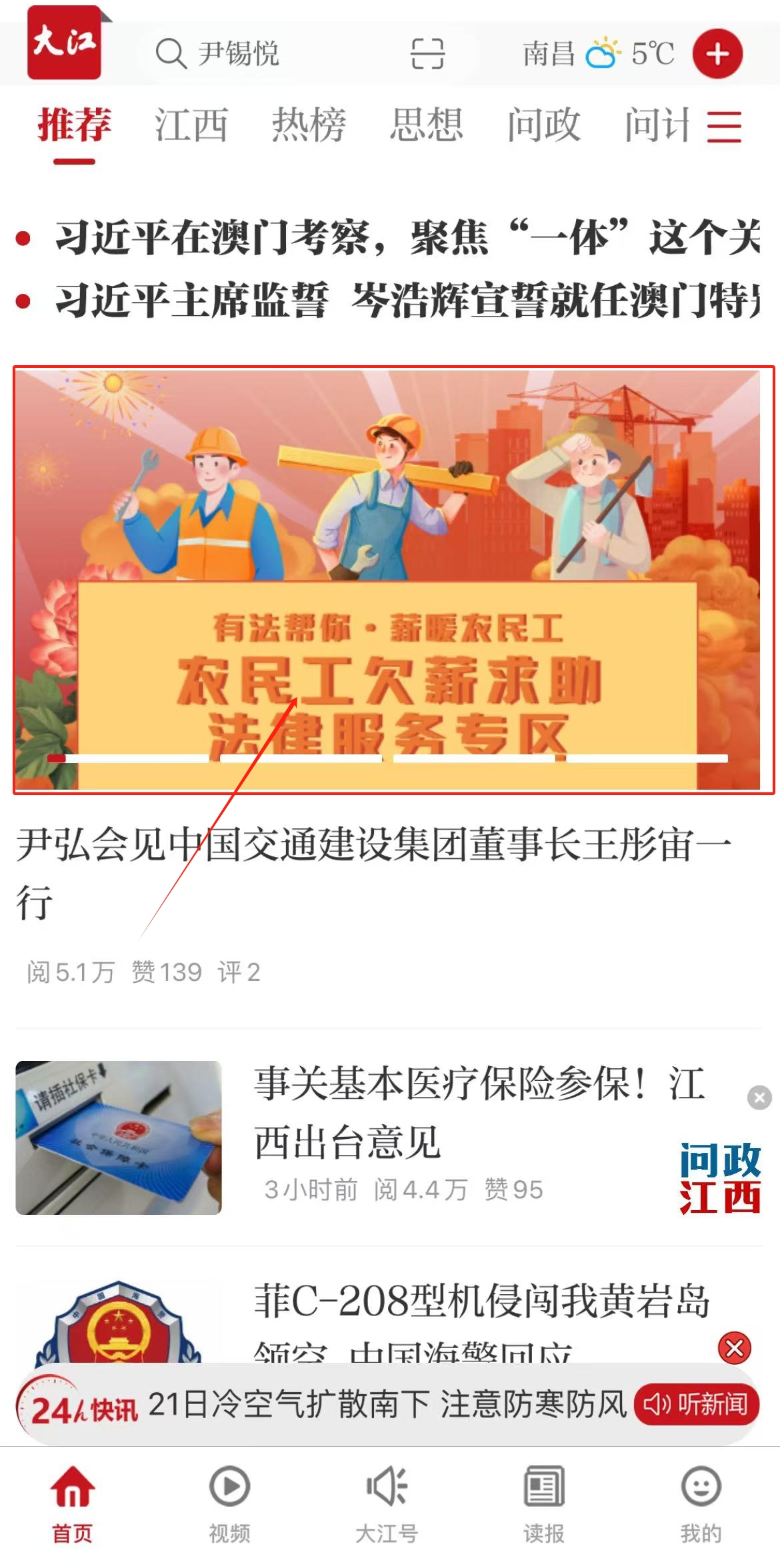This screenshot has height=1568, width=780.
Task: Switch to the 热榜 tab
Action: coord(309,125)
